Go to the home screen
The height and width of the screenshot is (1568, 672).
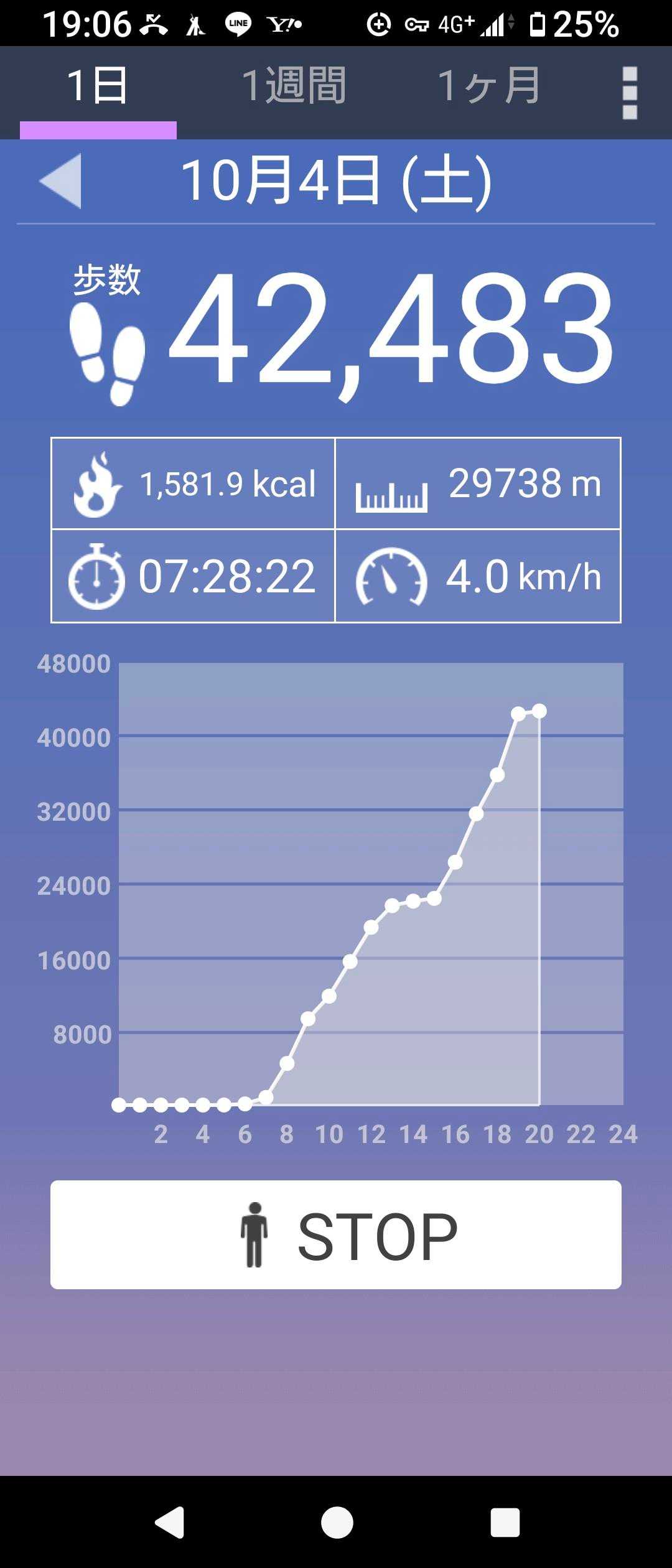tap(337, 1523)
